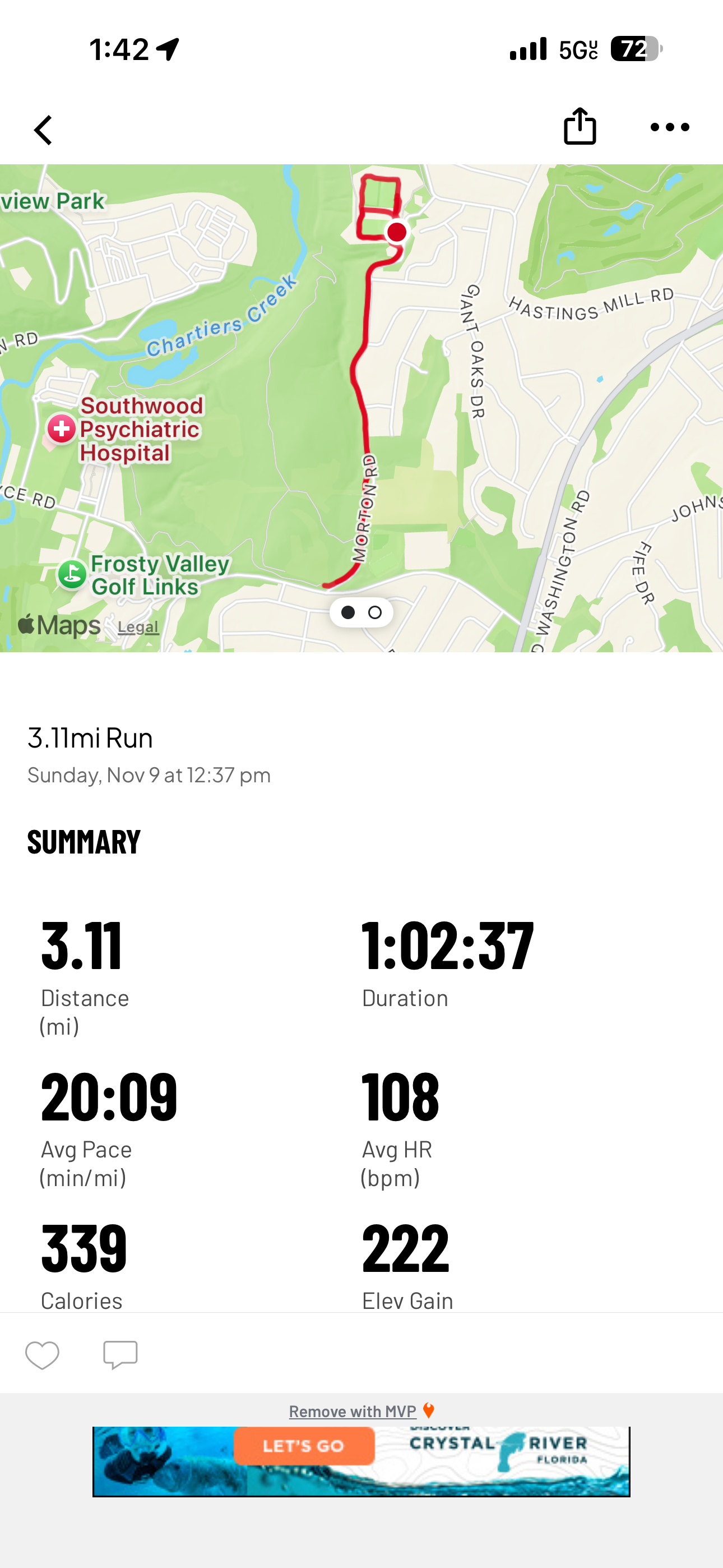Screen dimensions: 723x1568
Task: Like this workout with the heart
Action: coord(42,1355)
